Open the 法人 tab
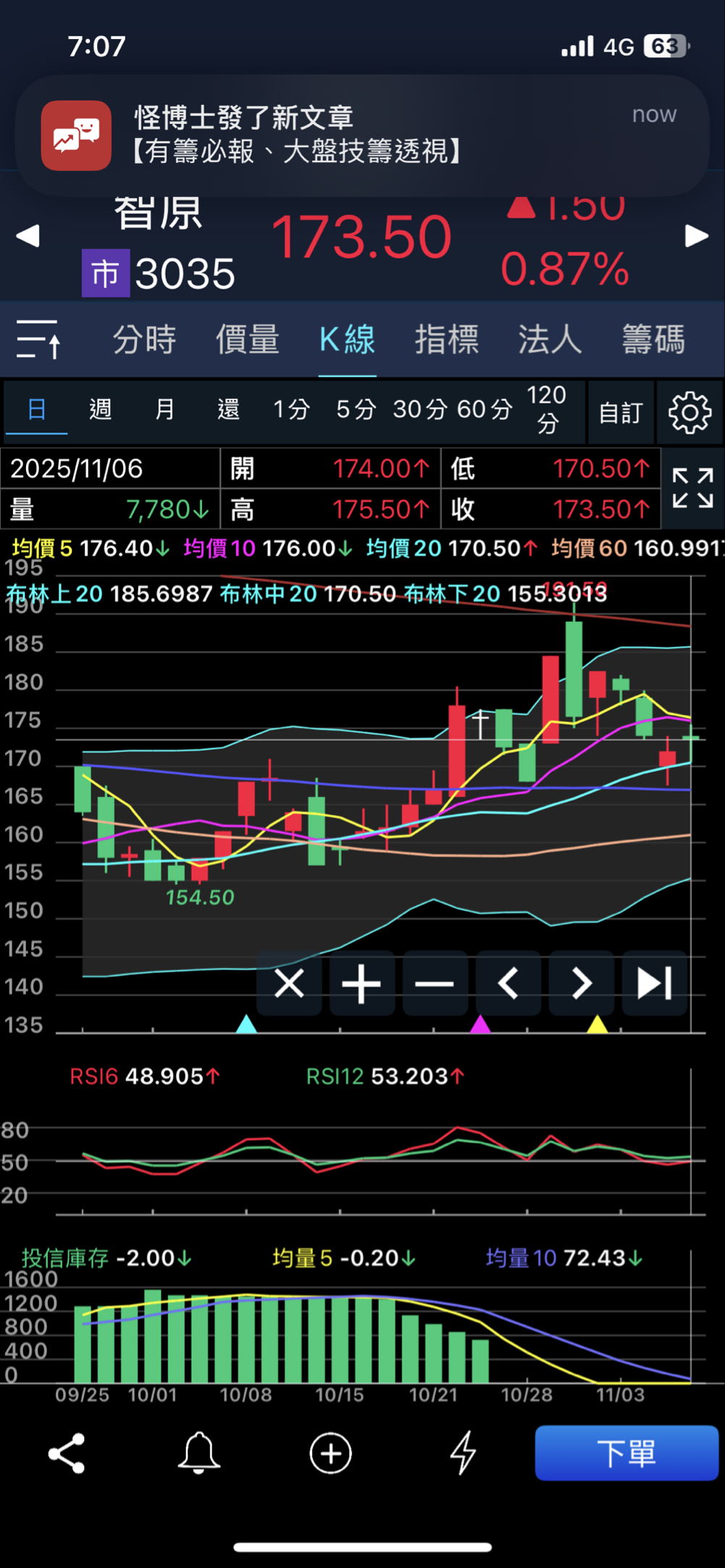Image resolution: width=725 pixels, height=1568 pixels. coord(550,340)
